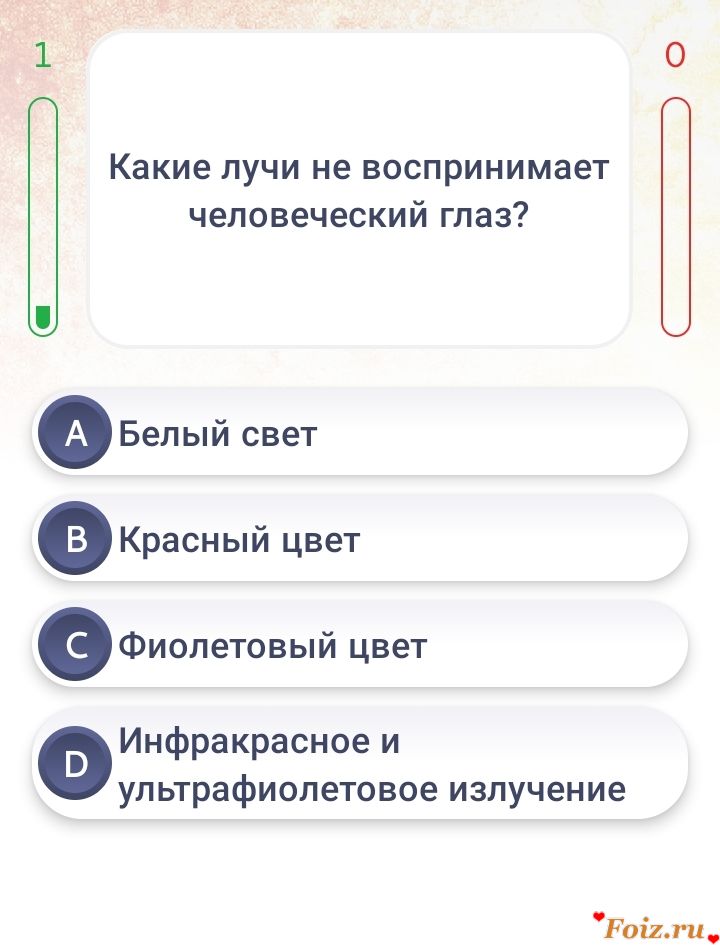The image size is (720, 945).
Task: Select answer A Белый свет
Action: coord(360,433)
